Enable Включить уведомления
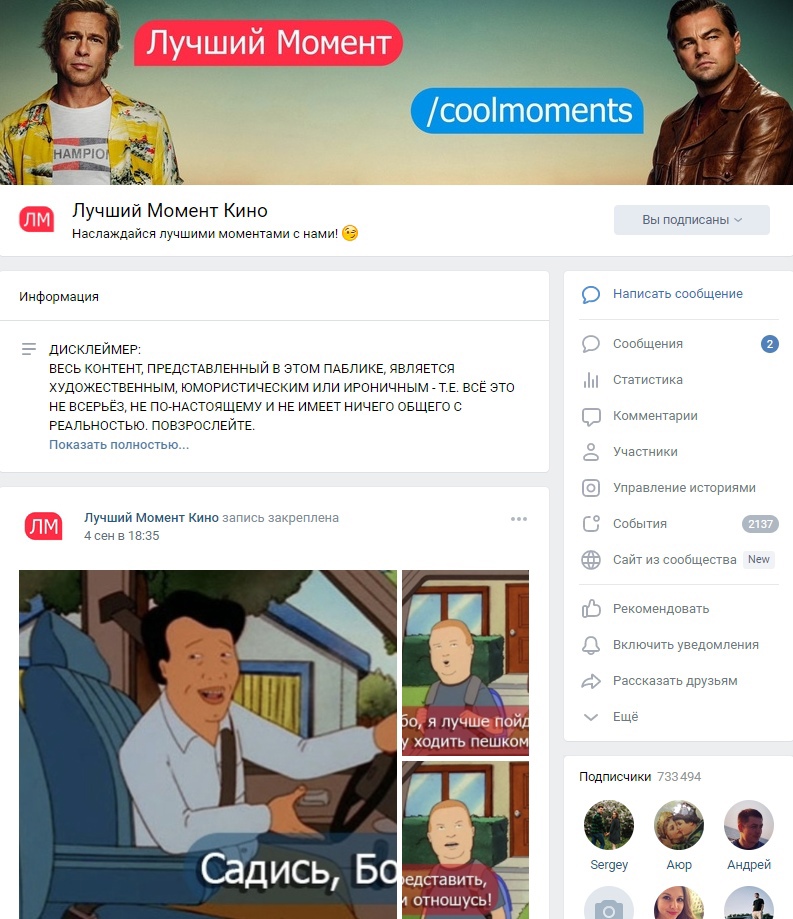 point(685,645)
